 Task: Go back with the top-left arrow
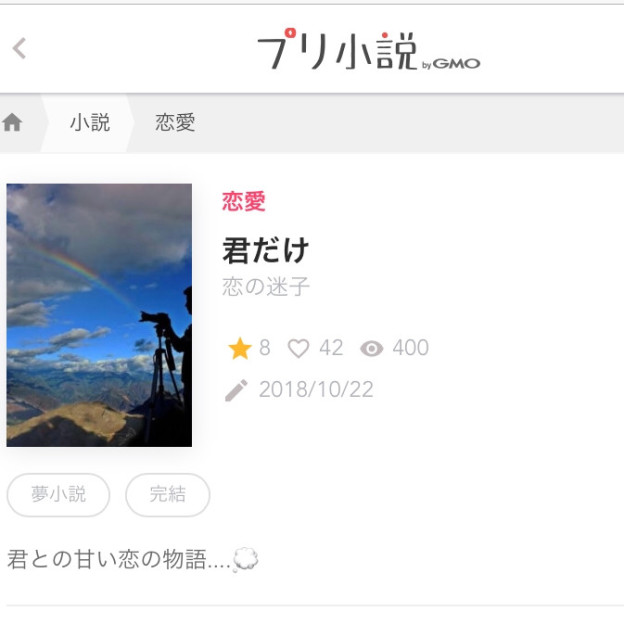click(19, 48)
